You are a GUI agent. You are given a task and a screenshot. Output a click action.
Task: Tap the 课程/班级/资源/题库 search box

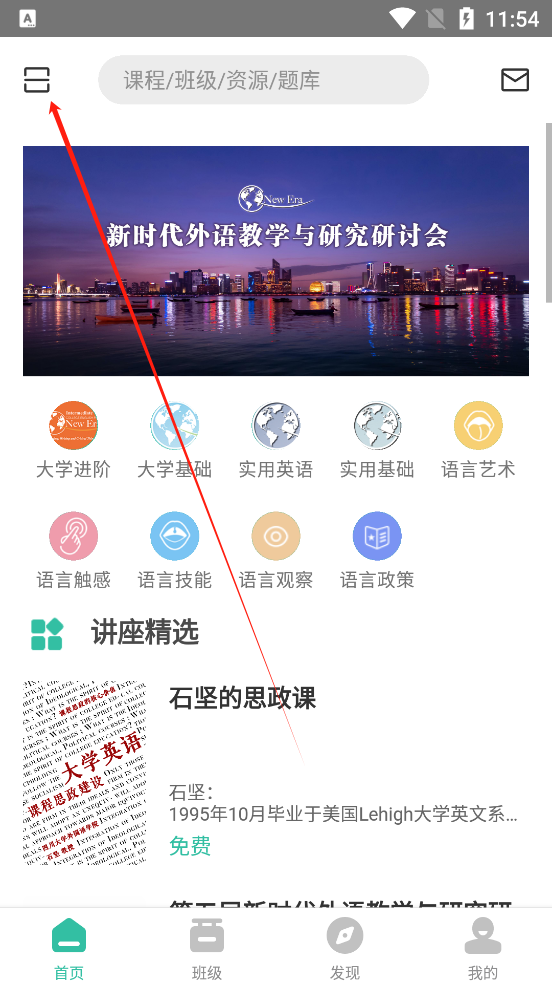click(x=263, y=80)
